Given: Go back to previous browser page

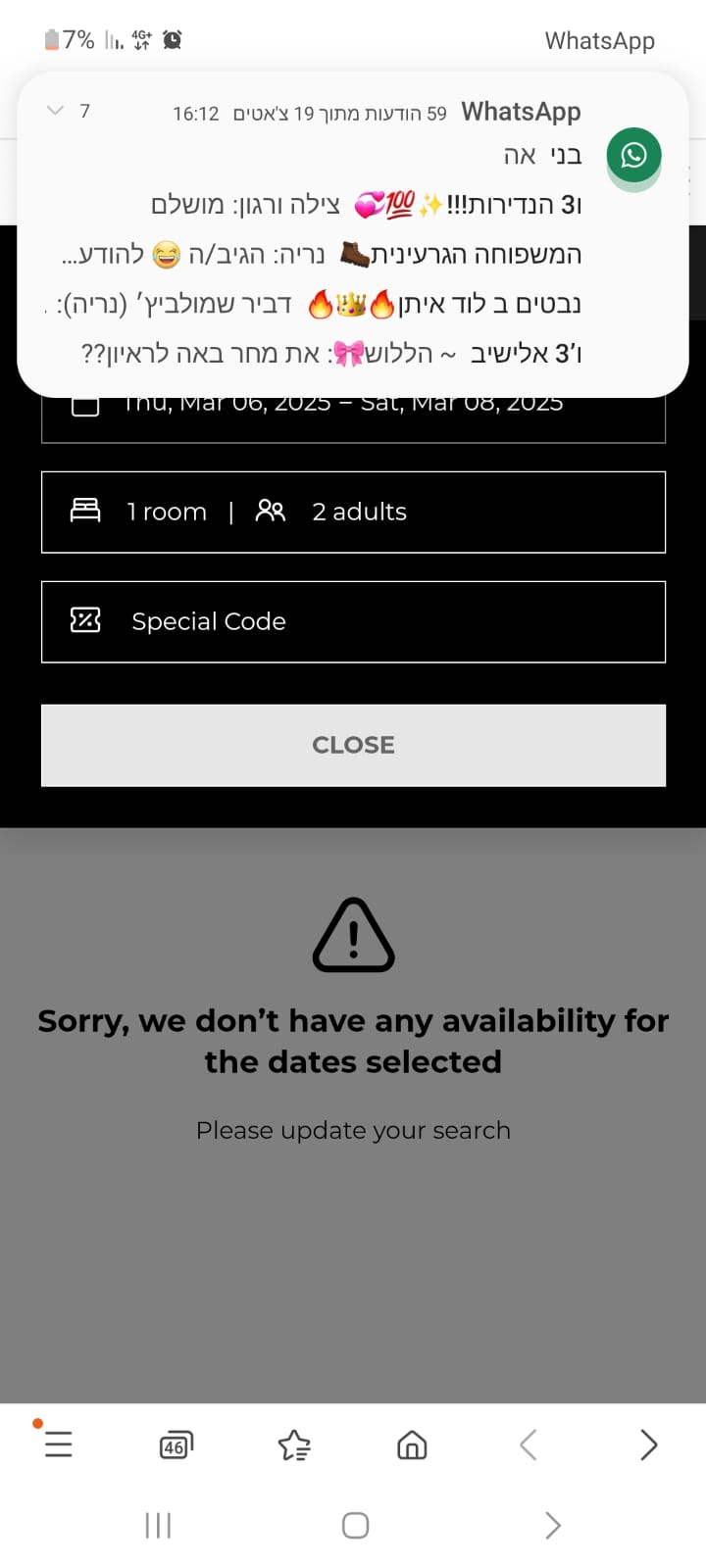Looking at the screenshot, I should [529, 1445].
